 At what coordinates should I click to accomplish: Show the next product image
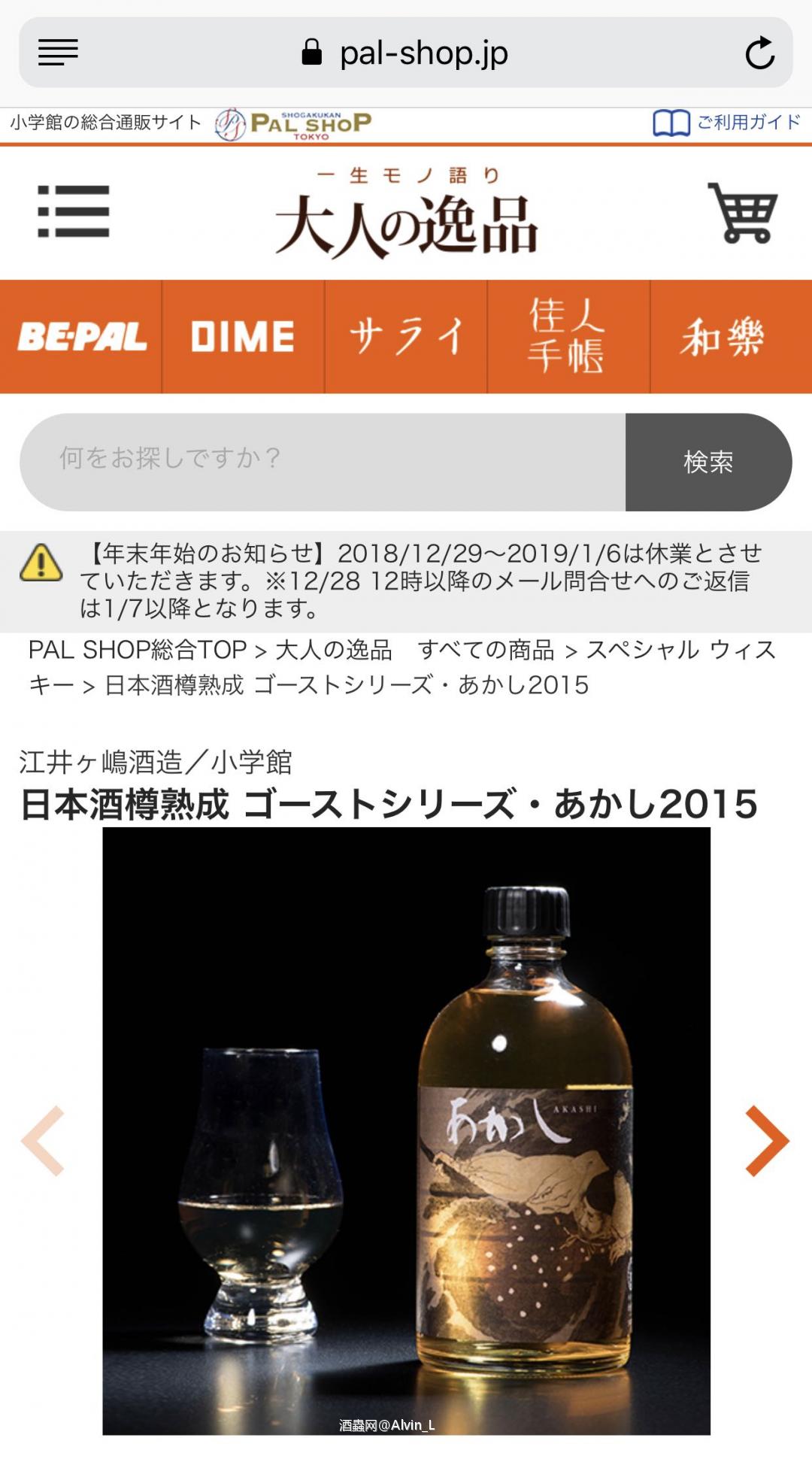(767, 1140)
